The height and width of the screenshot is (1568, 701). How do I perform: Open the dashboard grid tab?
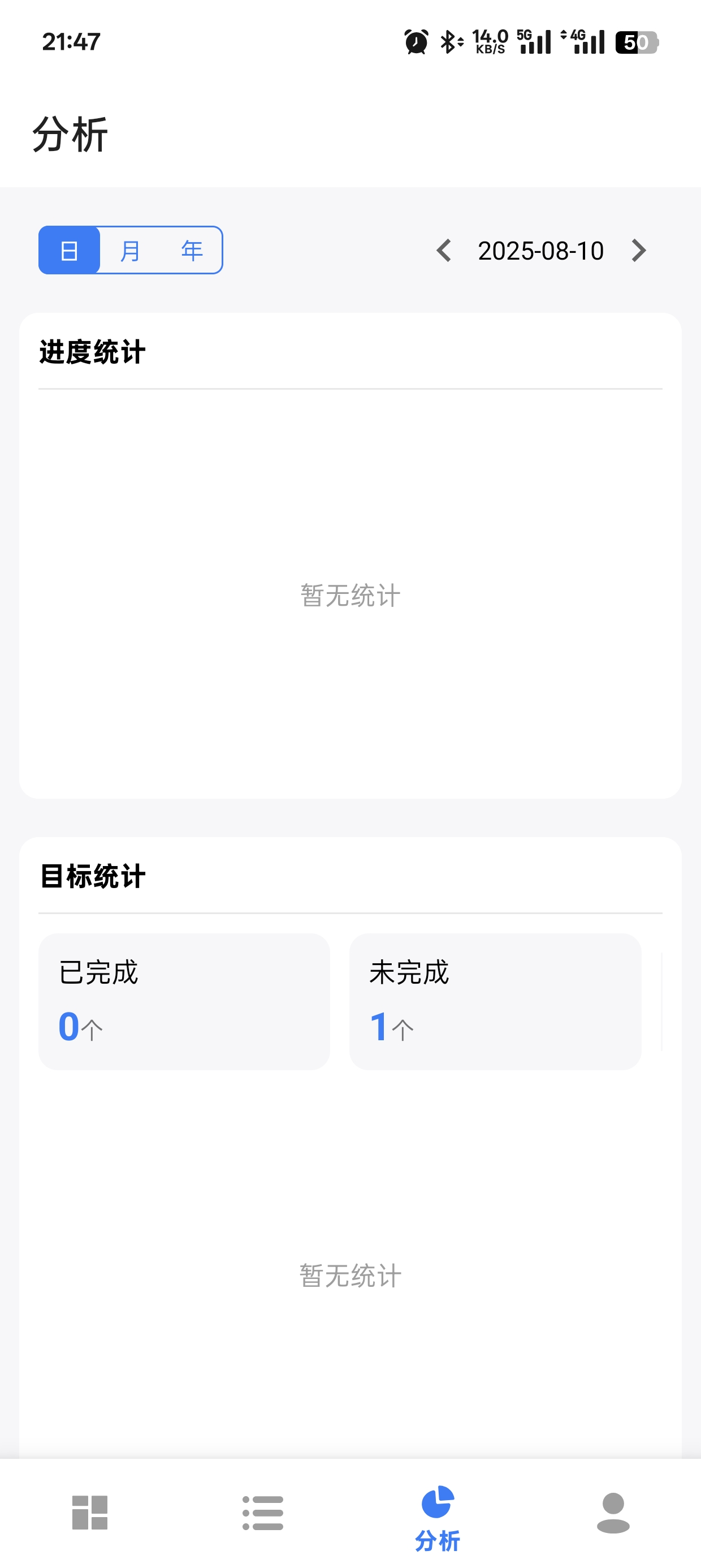pyautogui.click(x=89, y=1512)
